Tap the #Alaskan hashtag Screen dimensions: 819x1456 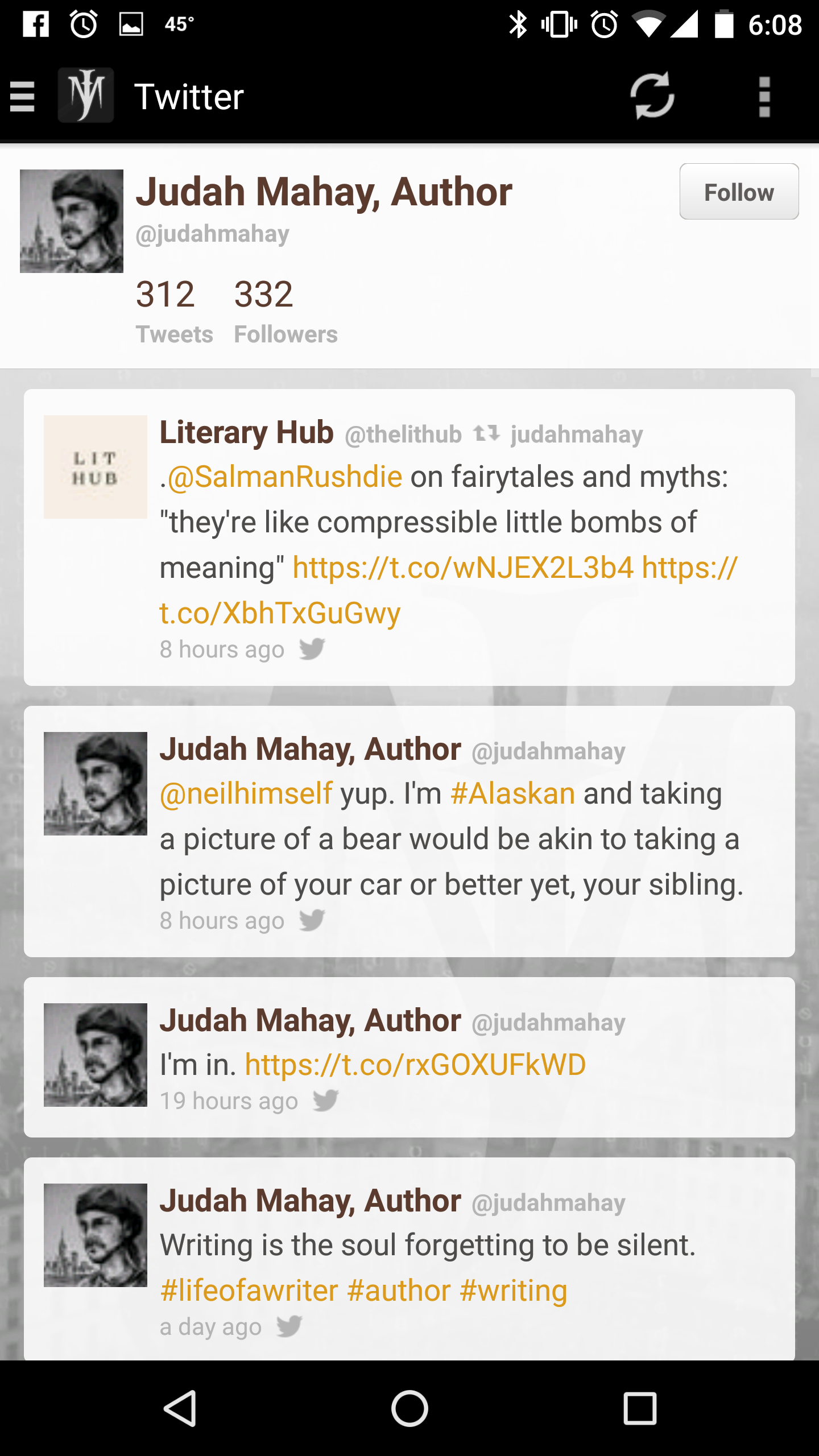point(512,793)
